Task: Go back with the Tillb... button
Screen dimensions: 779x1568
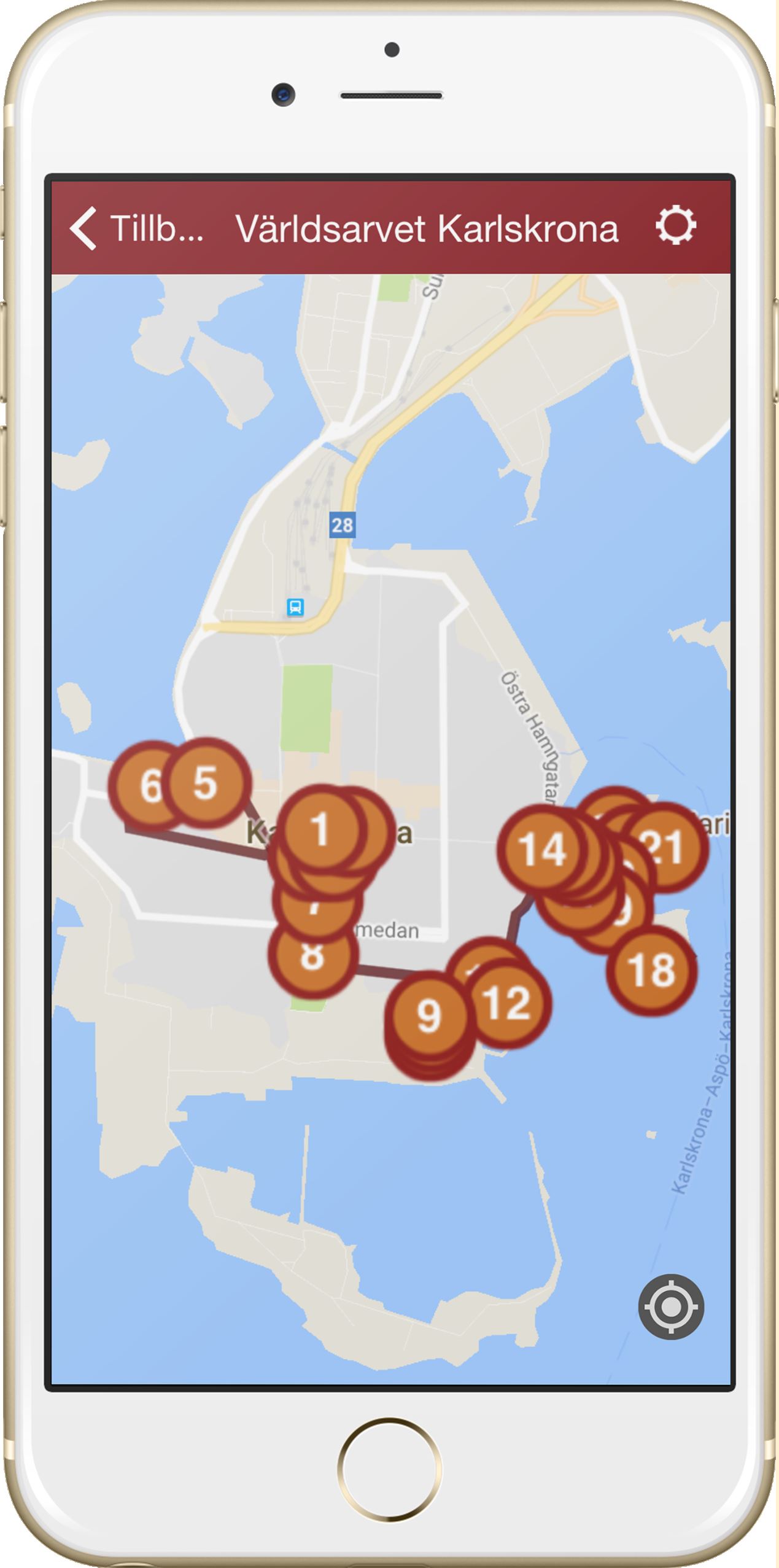Action: pos(136,228)
